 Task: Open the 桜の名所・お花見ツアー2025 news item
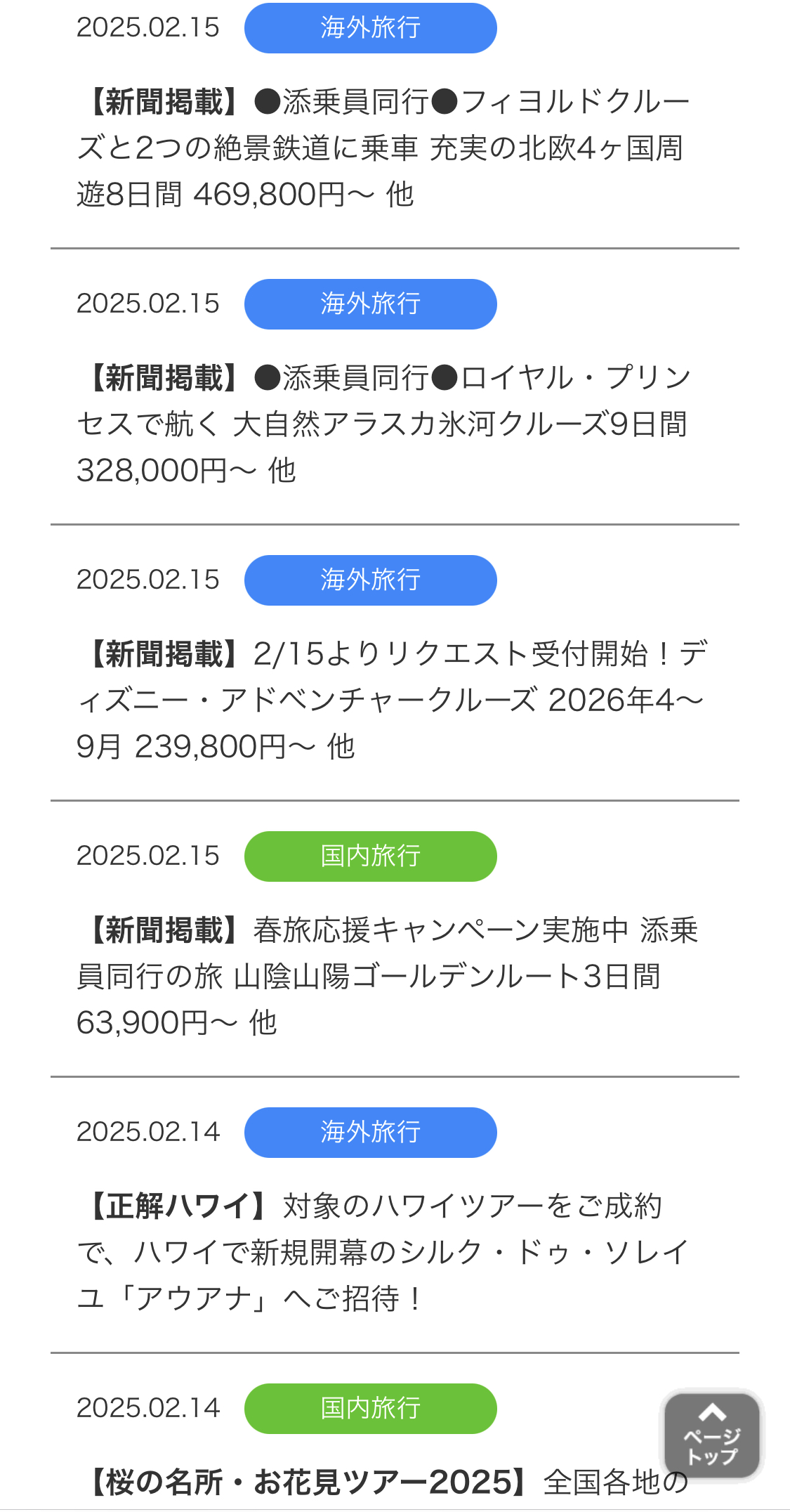(383, 1482)
